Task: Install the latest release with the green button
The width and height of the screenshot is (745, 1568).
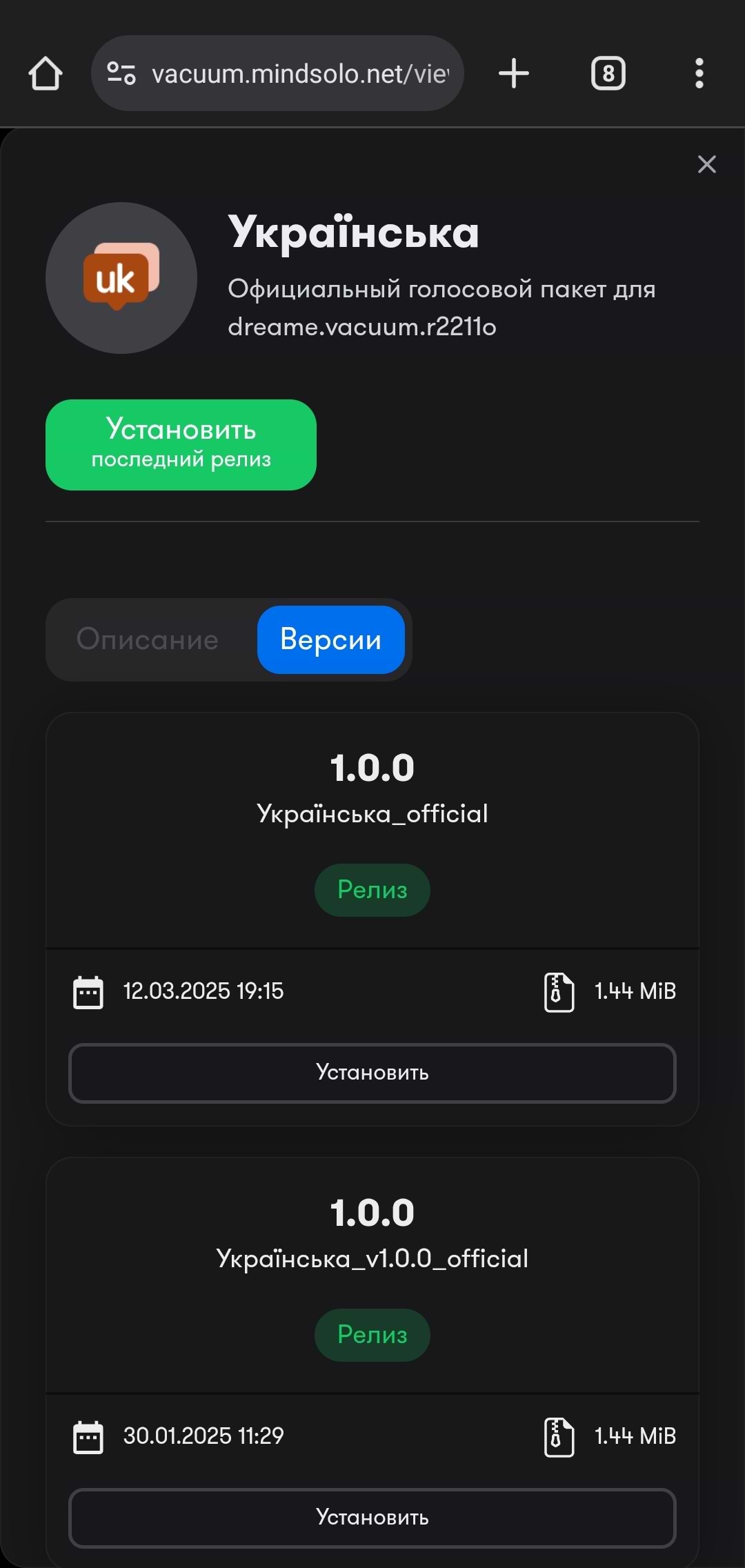Action: coord(181,444)
